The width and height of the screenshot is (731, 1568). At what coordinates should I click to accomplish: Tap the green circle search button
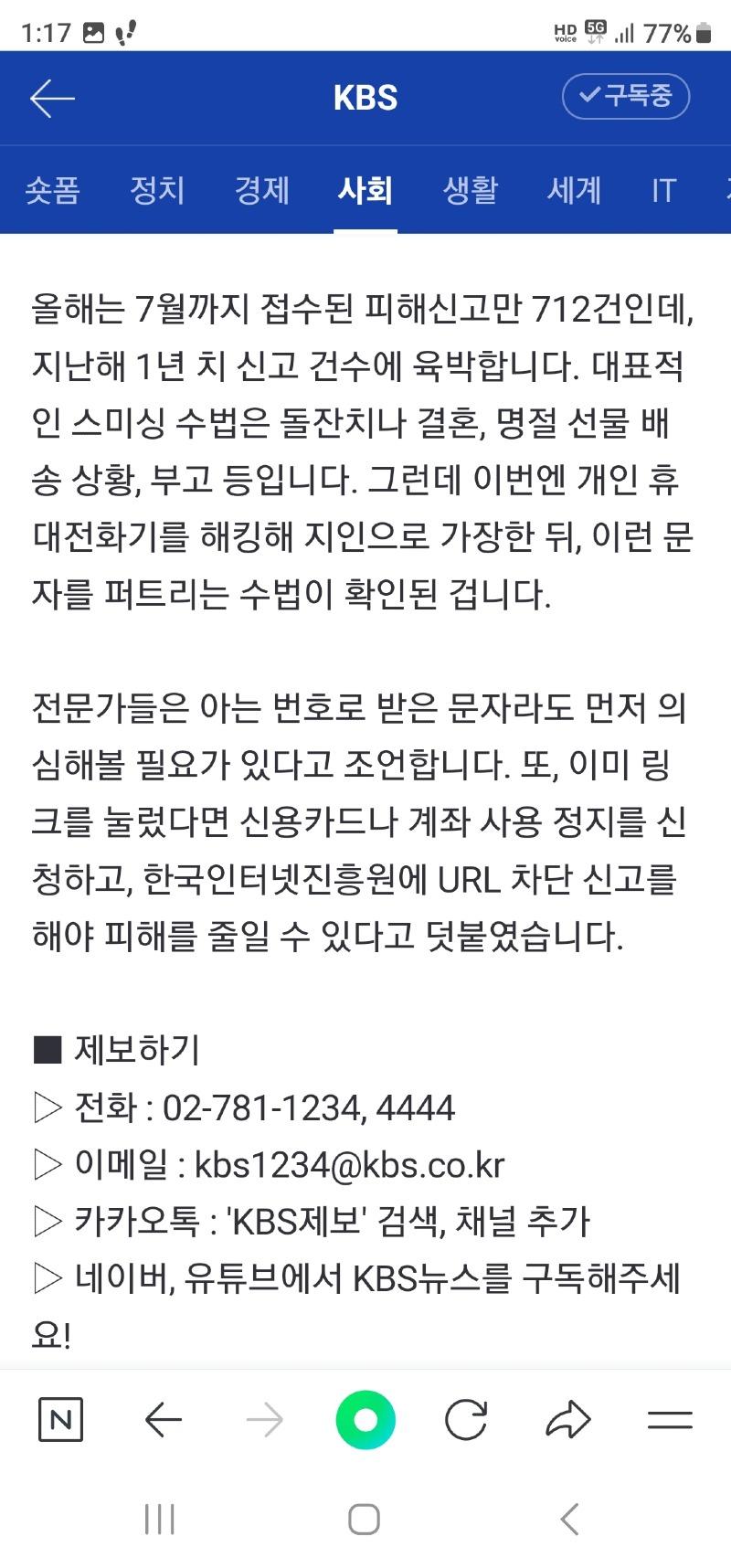[x=365, y=1420]
